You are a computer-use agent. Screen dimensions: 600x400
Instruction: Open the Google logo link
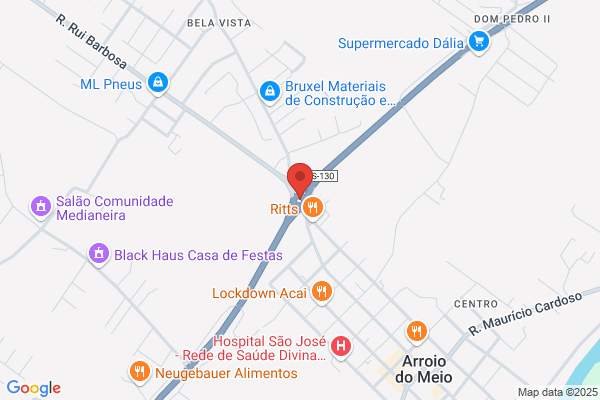pos(34,388)
